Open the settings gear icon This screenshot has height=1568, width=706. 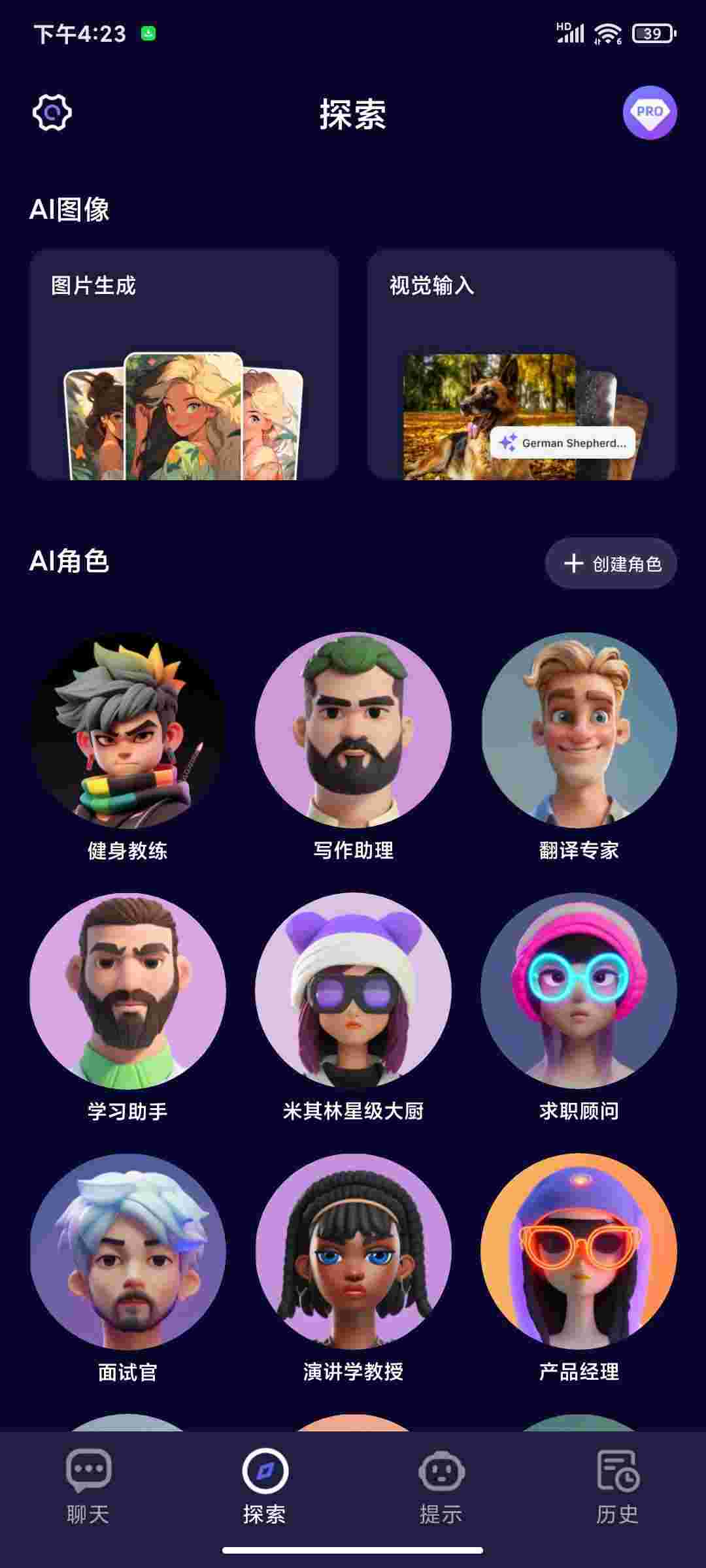pyautogui.click(x=52, y=112)
